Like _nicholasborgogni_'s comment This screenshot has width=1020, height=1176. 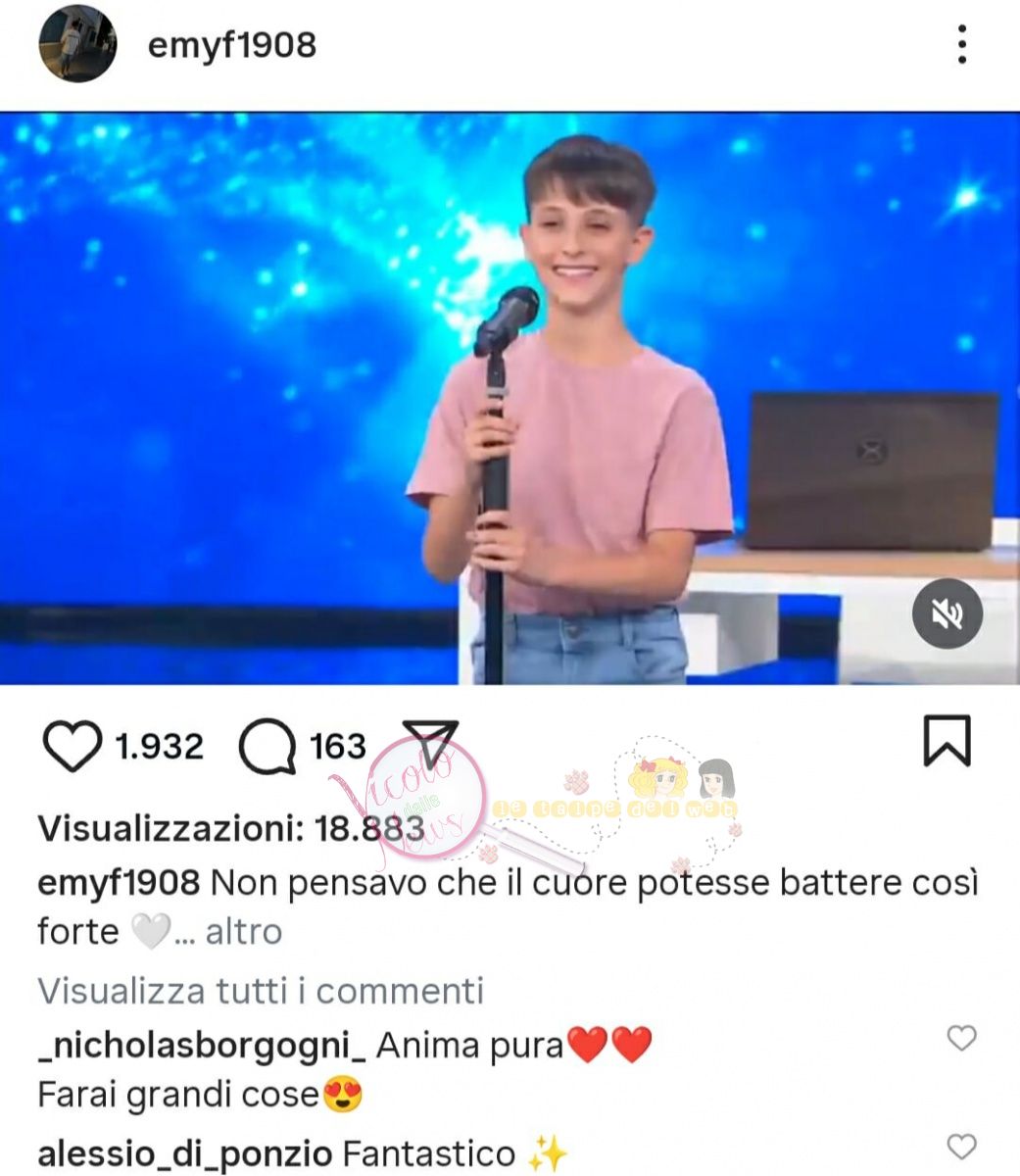(961, 1039)
